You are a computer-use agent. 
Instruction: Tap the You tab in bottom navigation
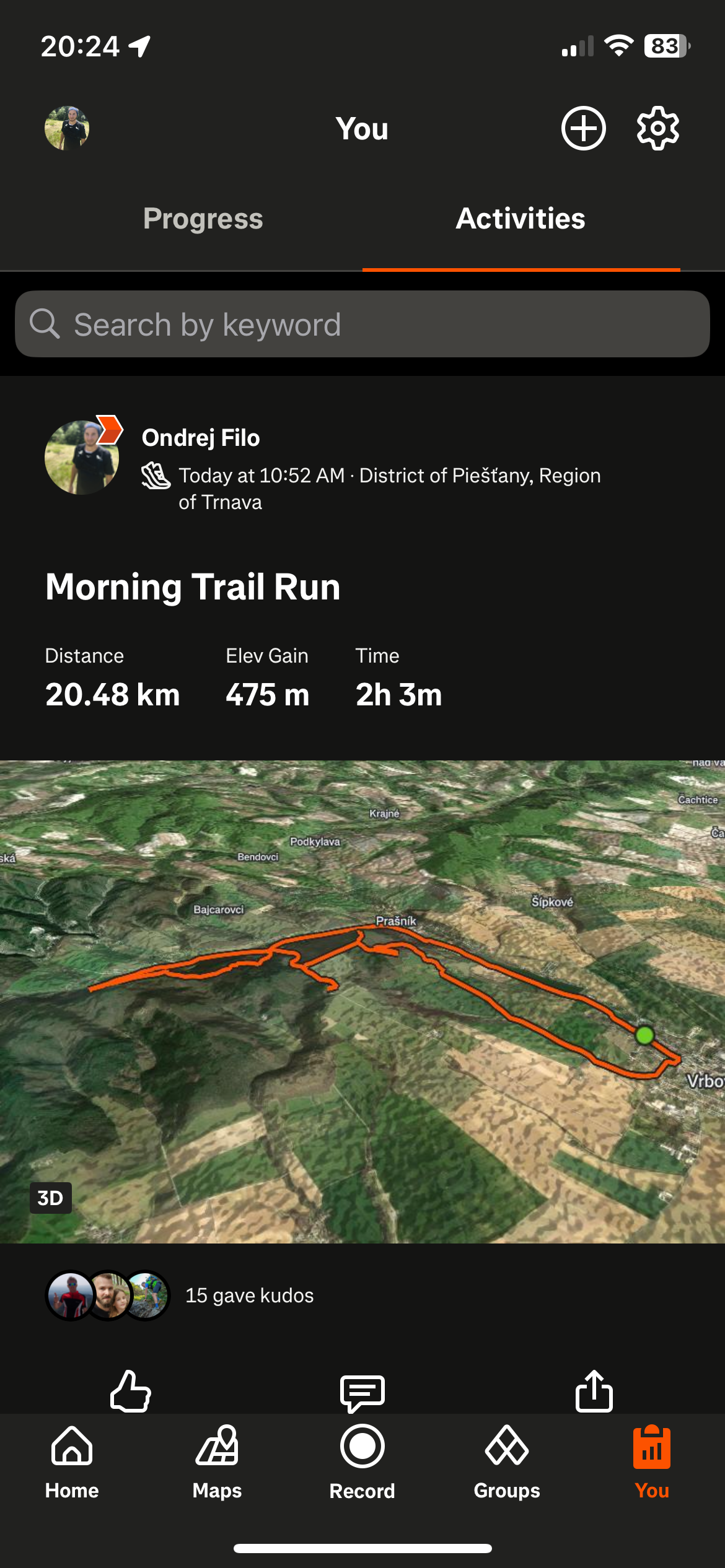652,1463
